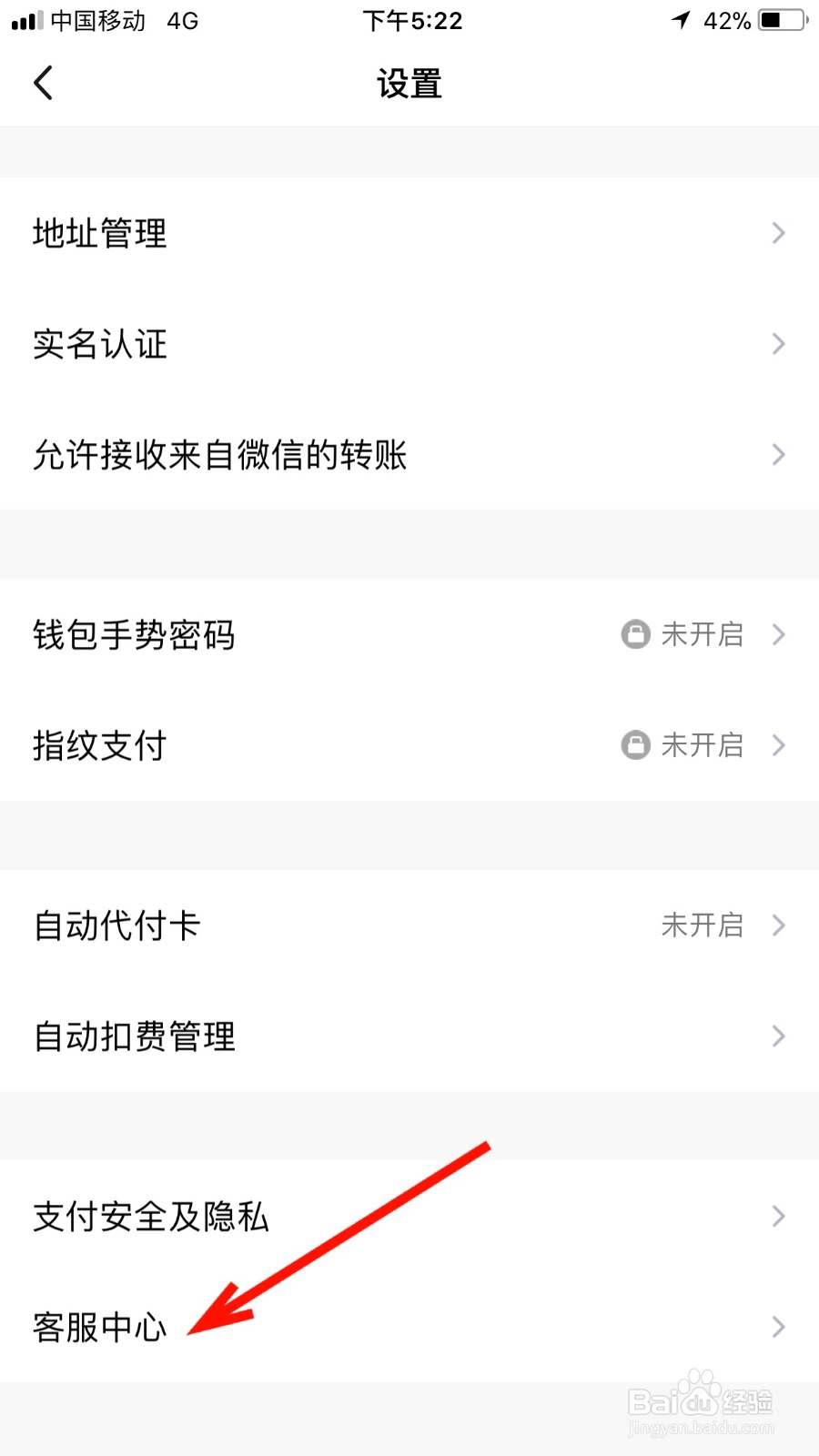This screenshot has width=819, height=1456.
Task: Open 指纹支付 setting
Action: [409, 745]
